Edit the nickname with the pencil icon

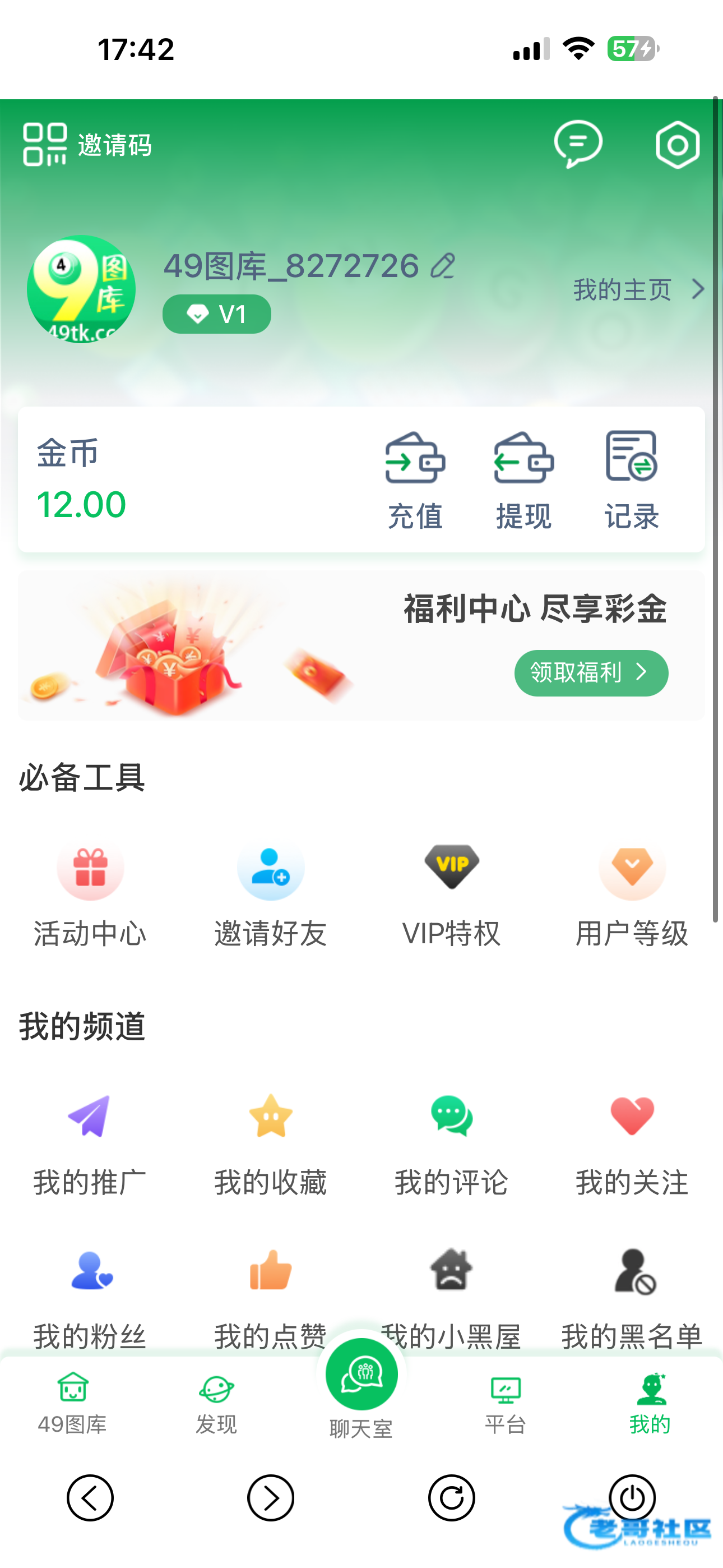tap(442, 266)
